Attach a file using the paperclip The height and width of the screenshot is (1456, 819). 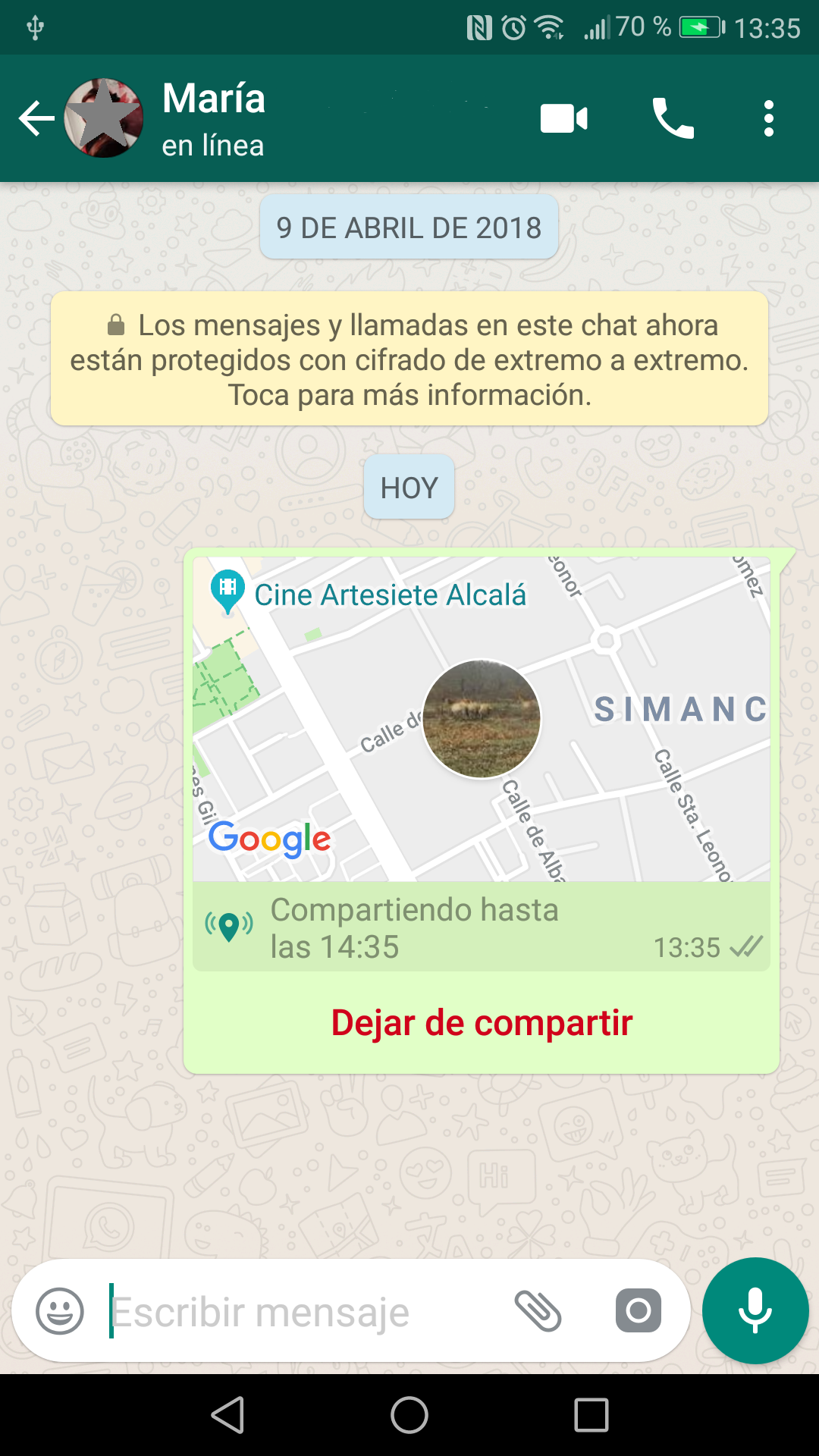538,1310
